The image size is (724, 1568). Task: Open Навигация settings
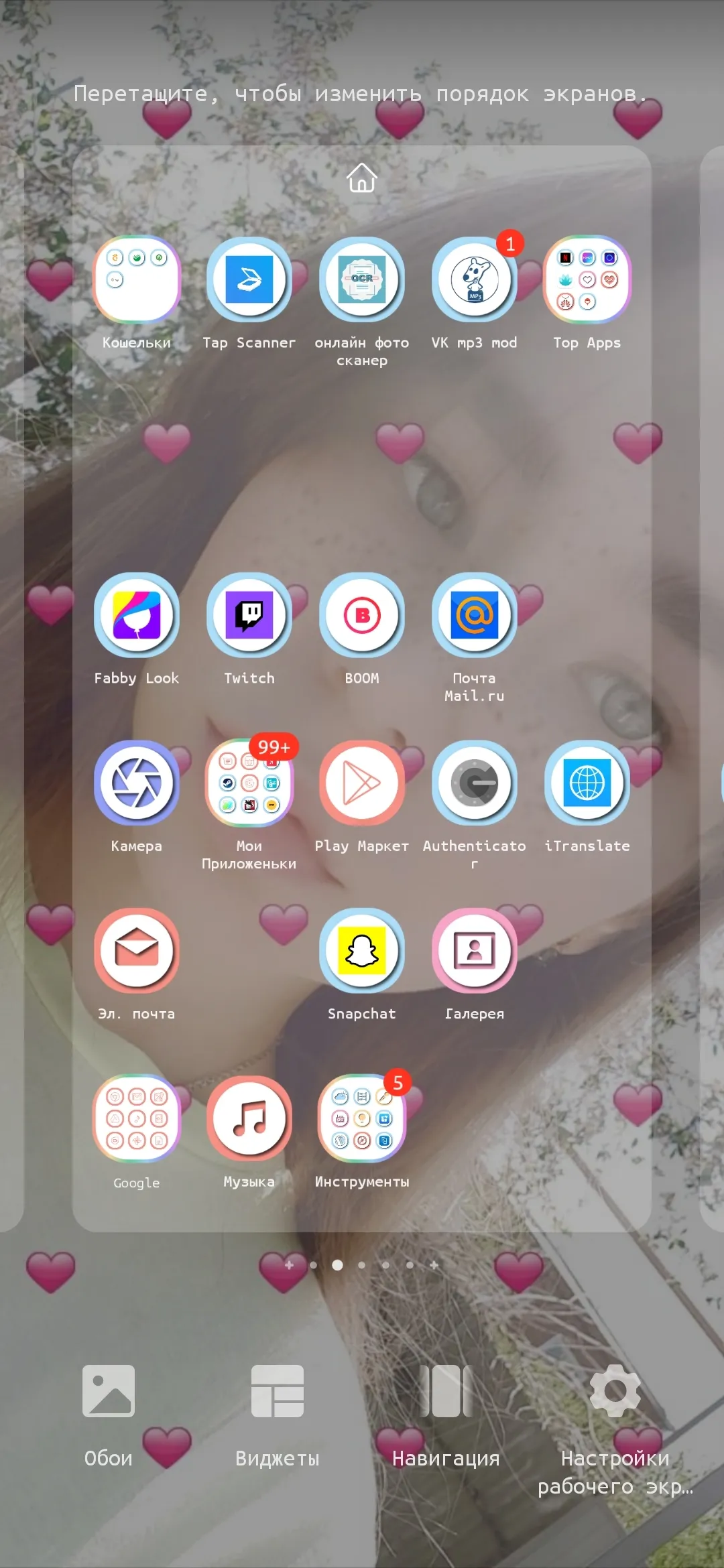[x=446, y=1415]
